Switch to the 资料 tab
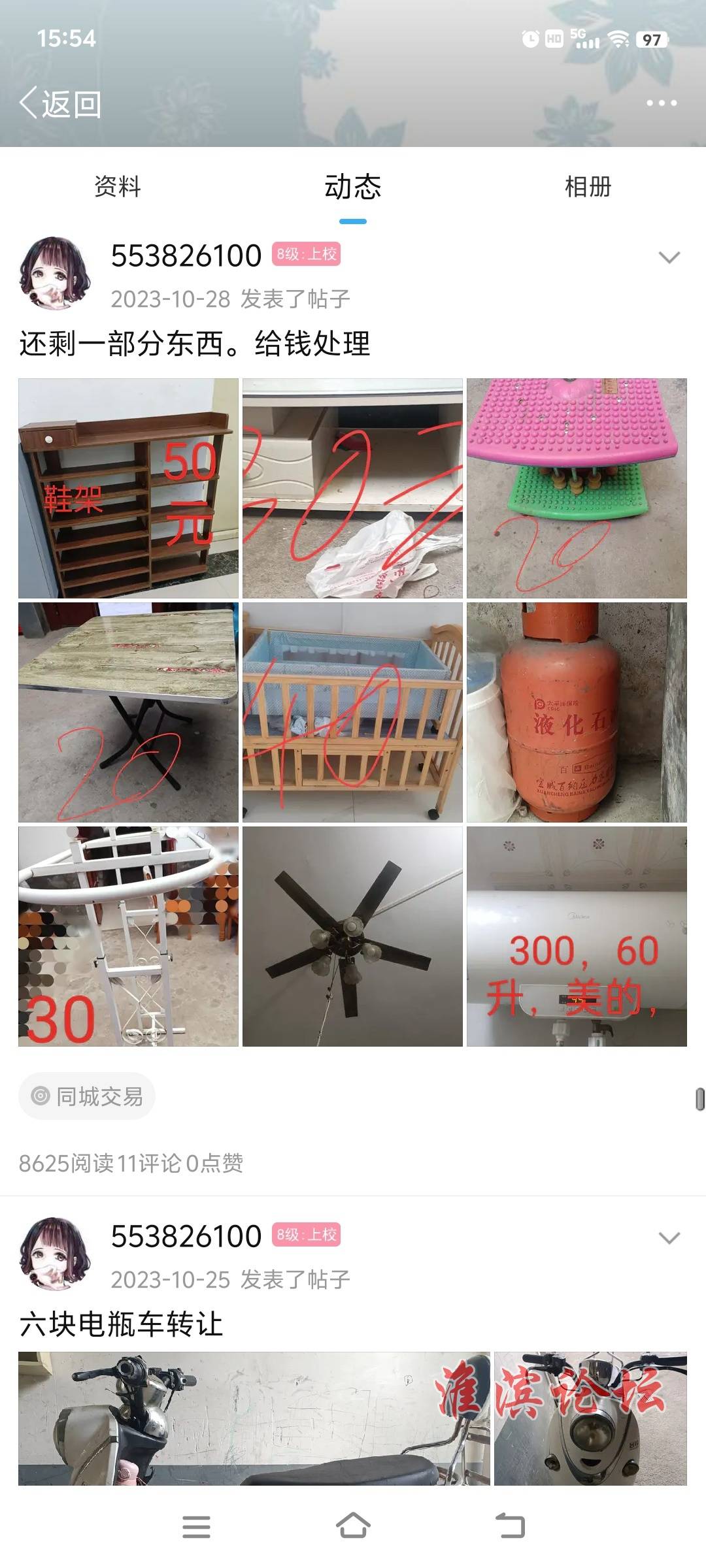 (x=118, y=187)
